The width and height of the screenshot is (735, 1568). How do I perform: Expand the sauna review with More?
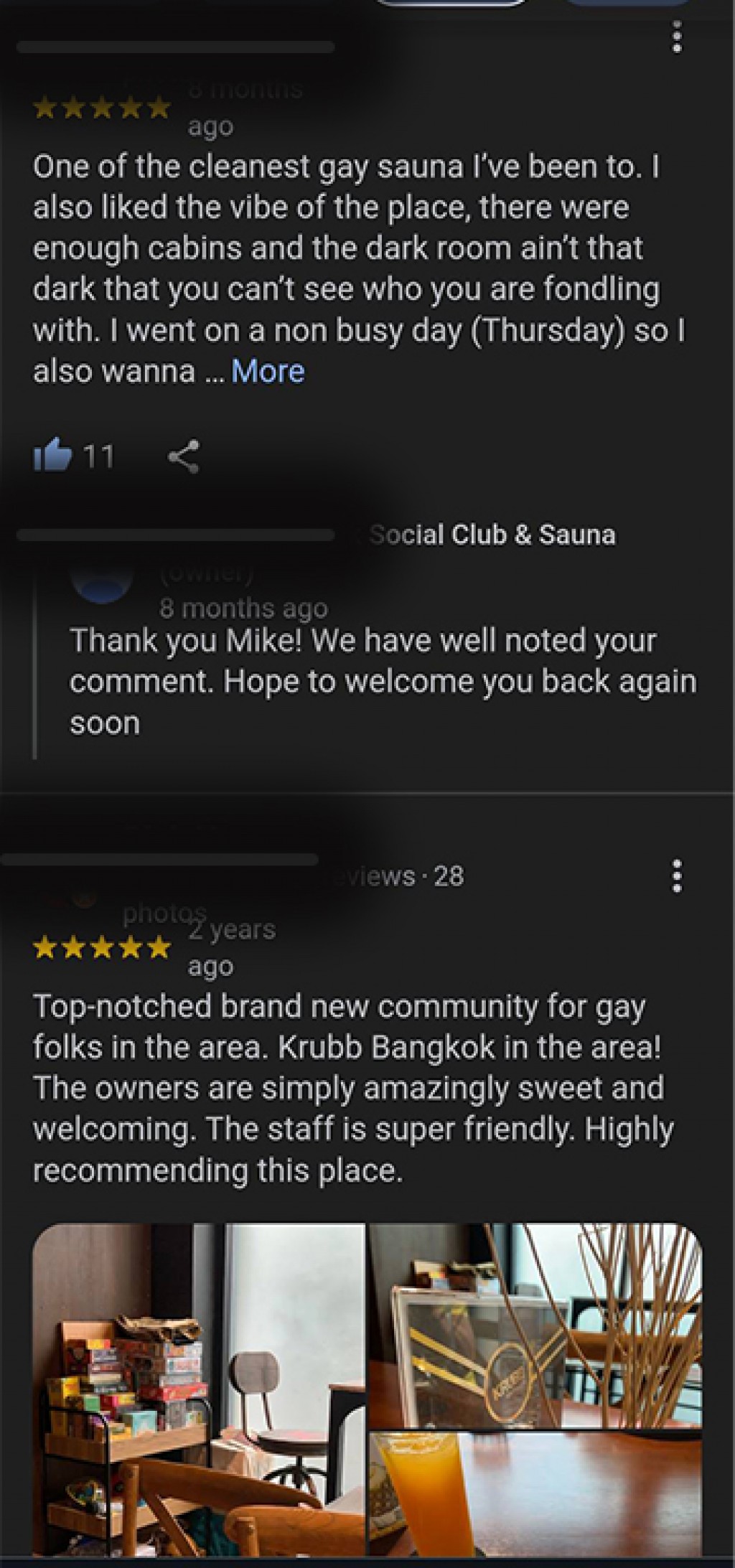click(268, 372)
